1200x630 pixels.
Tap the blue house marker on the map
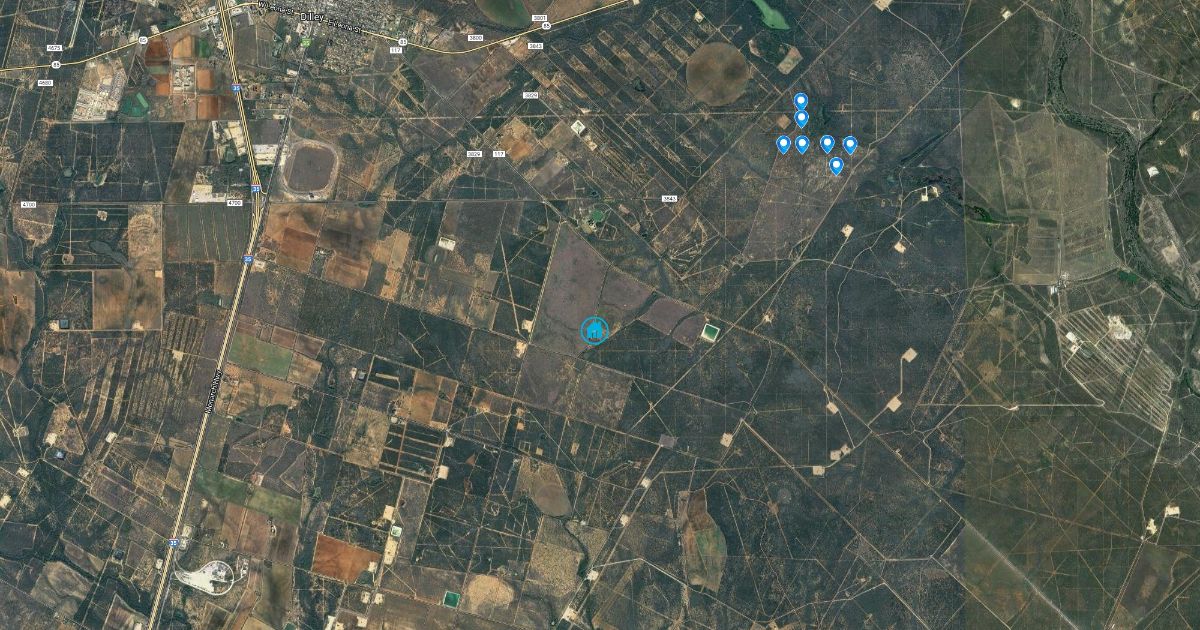[594, 330]
